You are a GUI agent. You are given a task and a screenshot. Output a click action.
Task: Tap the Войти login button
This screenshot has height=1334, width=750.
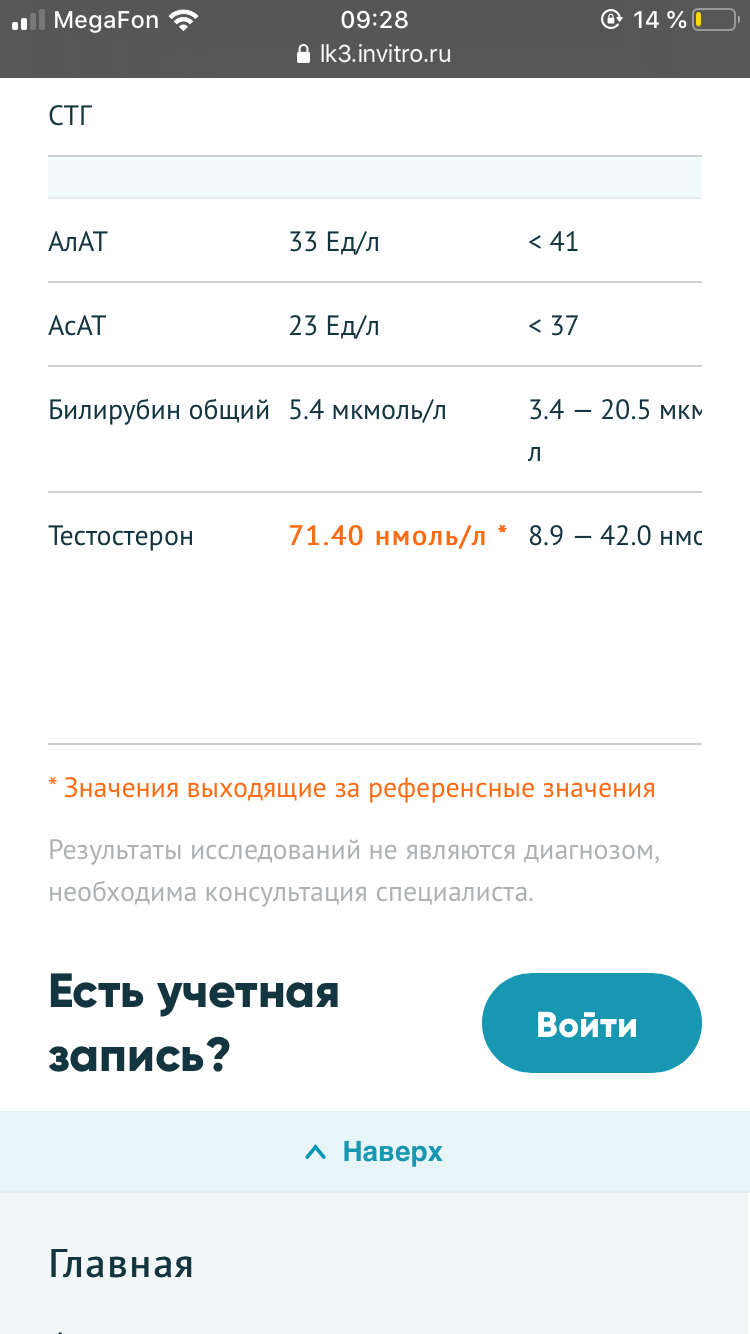pyautogui.click(x=591, y=1023)
